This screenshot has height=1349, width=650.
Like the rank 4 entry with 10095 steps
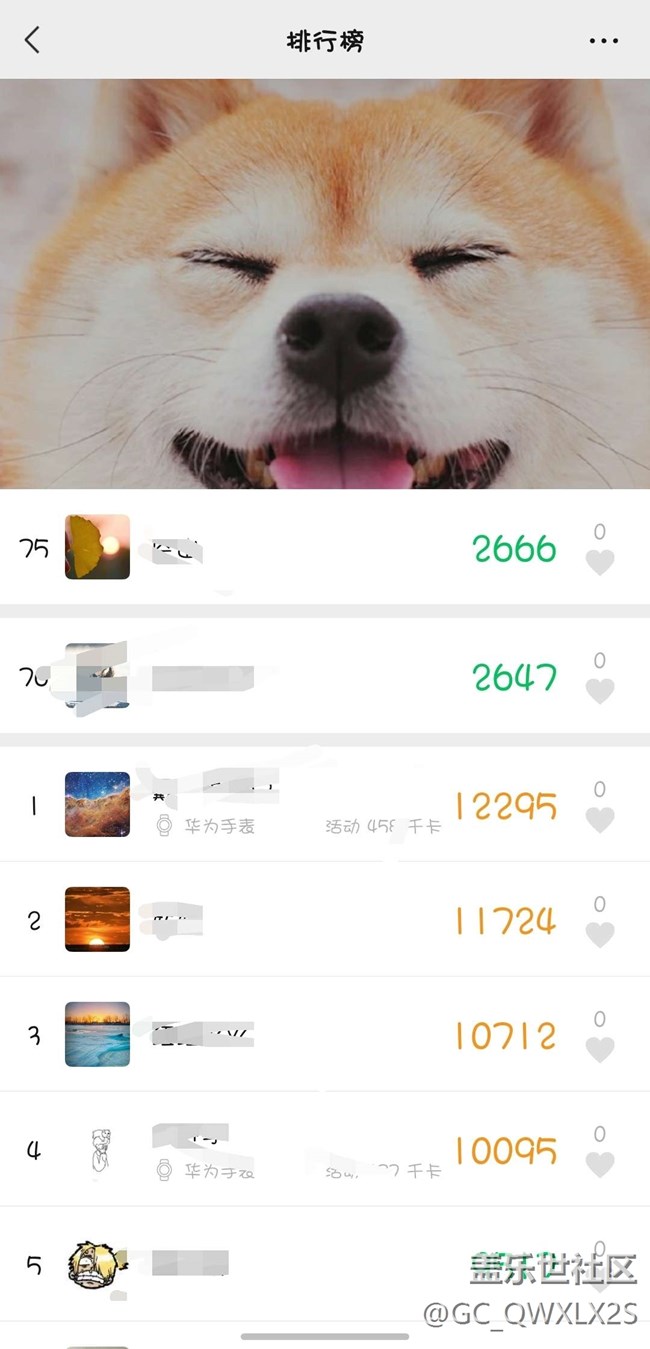[x=600, y=1165]
